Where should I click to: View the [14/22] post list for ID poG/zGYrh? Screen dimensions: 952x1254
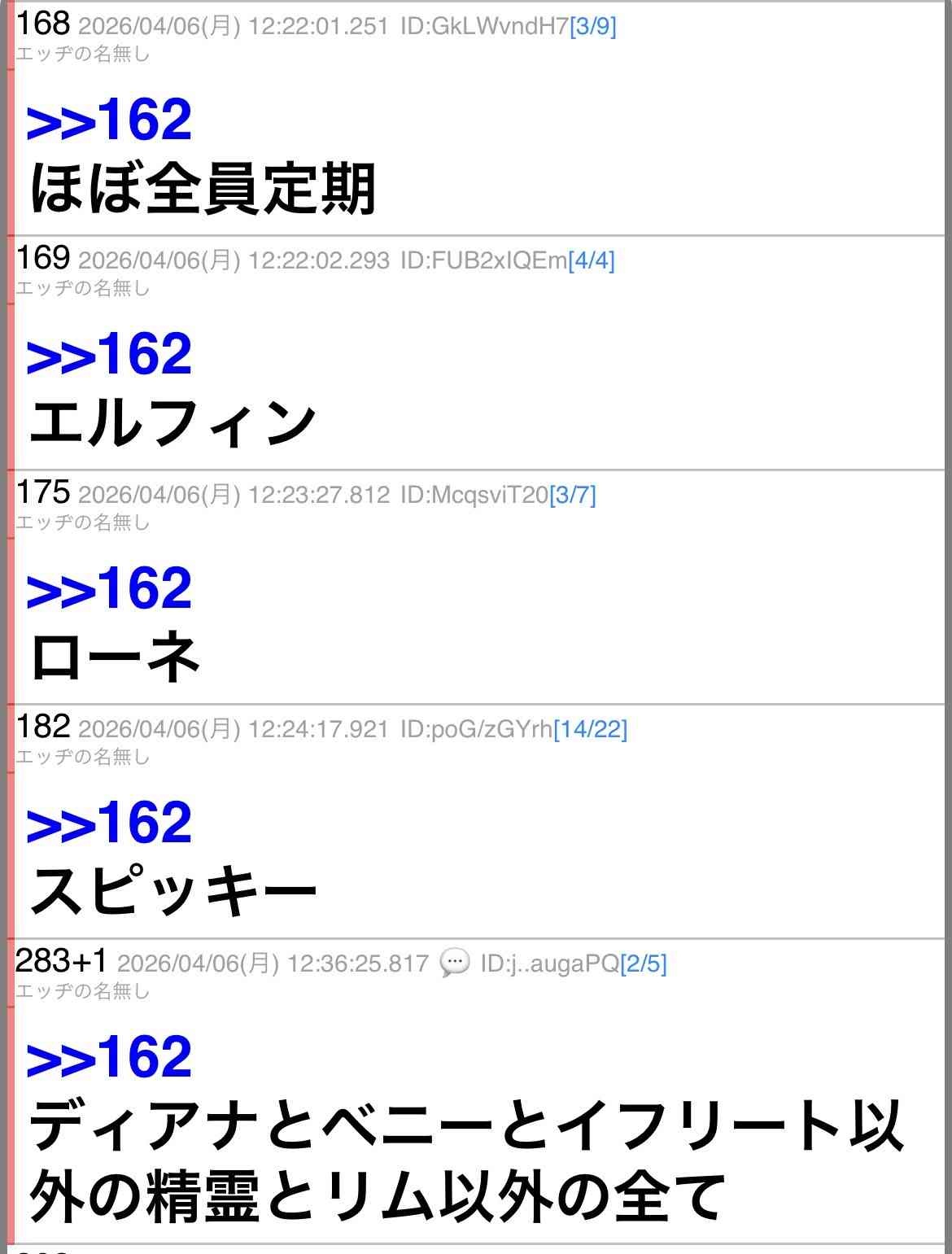point(590,729)
